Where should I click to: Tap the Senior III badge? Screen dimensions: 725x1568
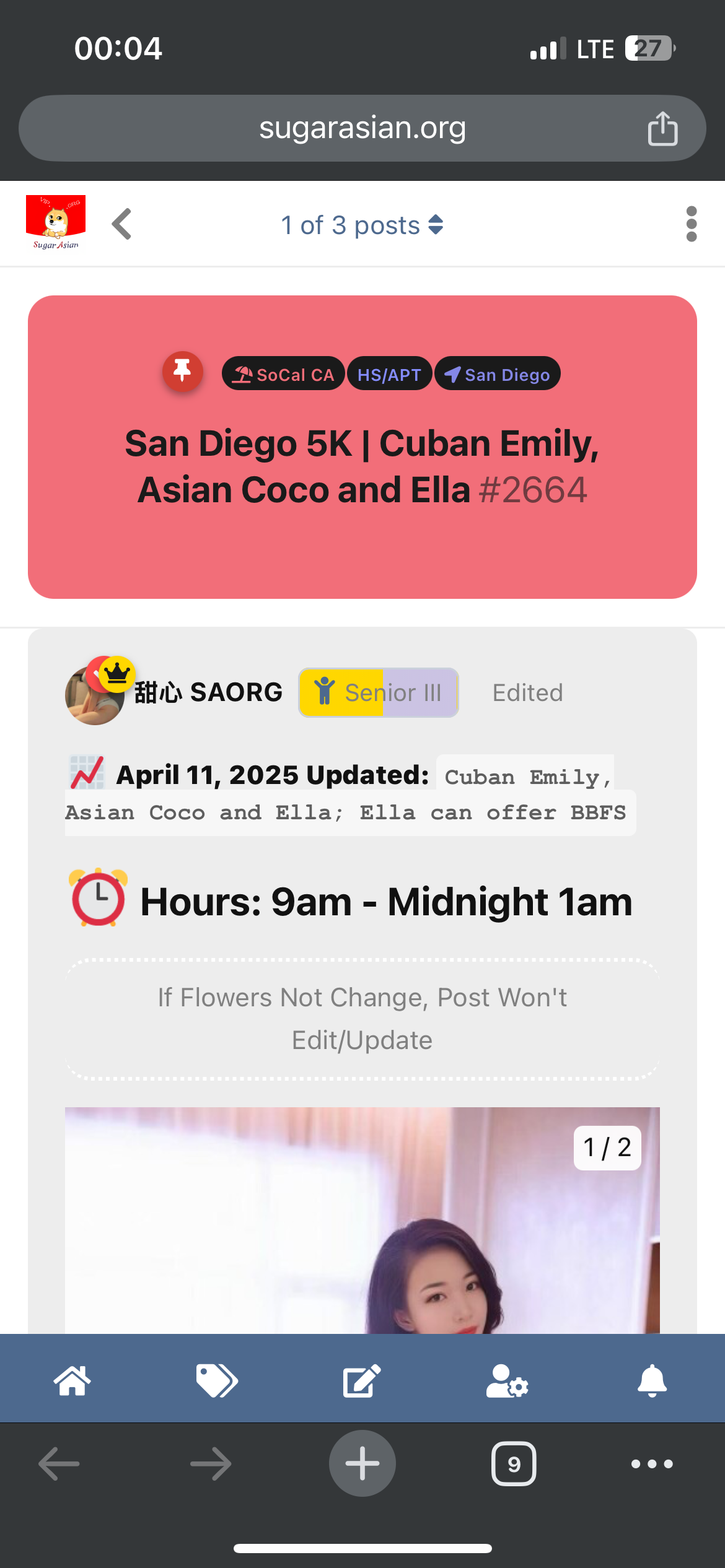[x=379, y=692]
